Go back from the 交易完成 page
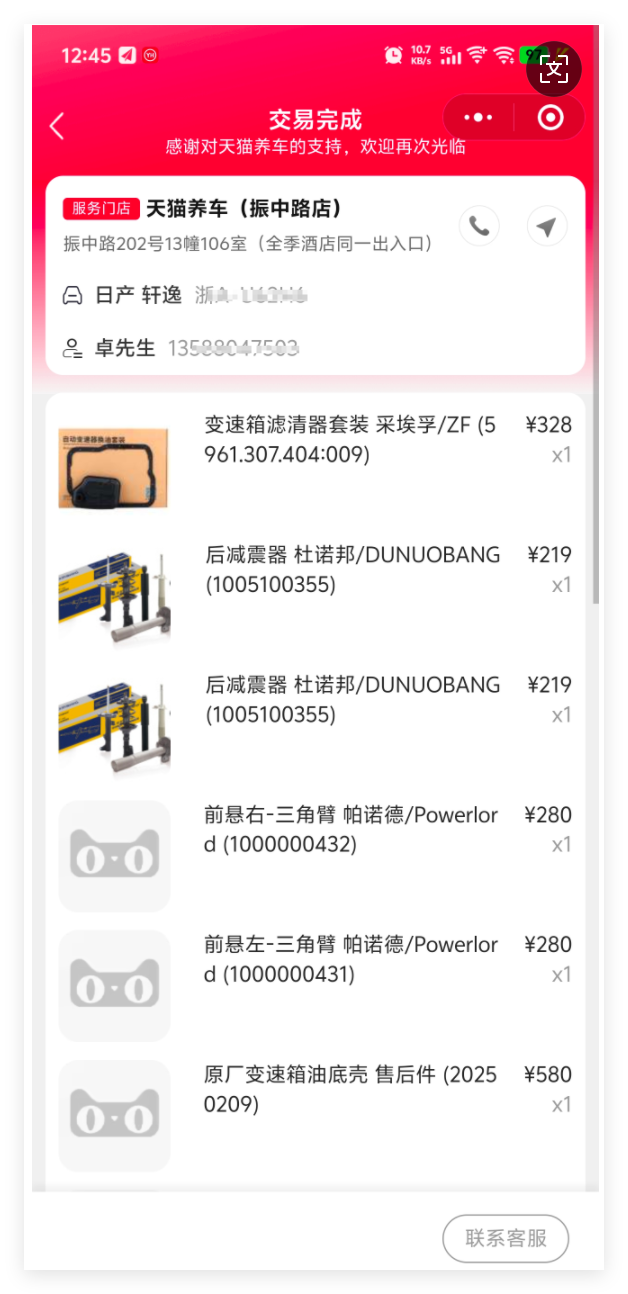 click(x=57, y=126)
